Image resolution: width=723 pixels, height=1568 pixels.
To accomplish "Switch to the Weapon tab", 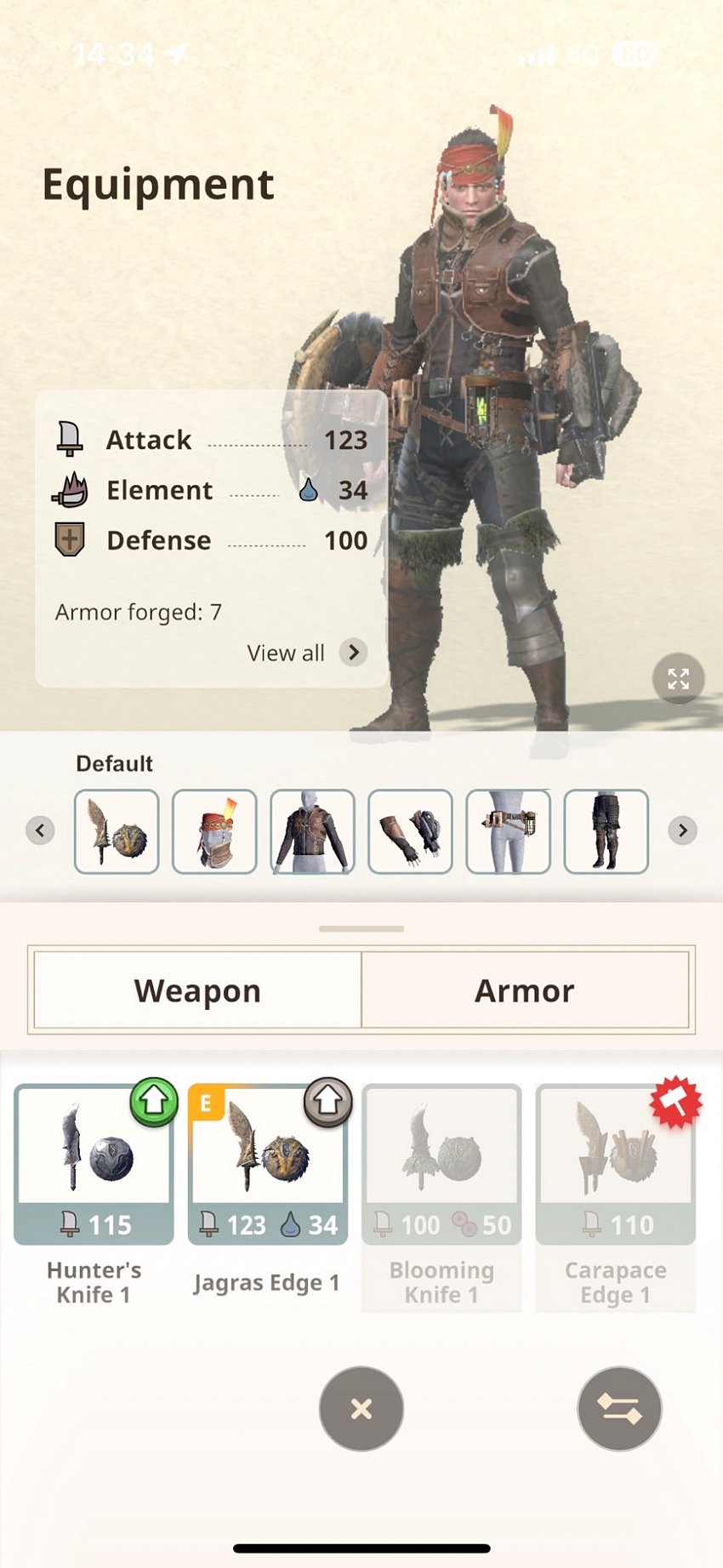I will (197, 990).
